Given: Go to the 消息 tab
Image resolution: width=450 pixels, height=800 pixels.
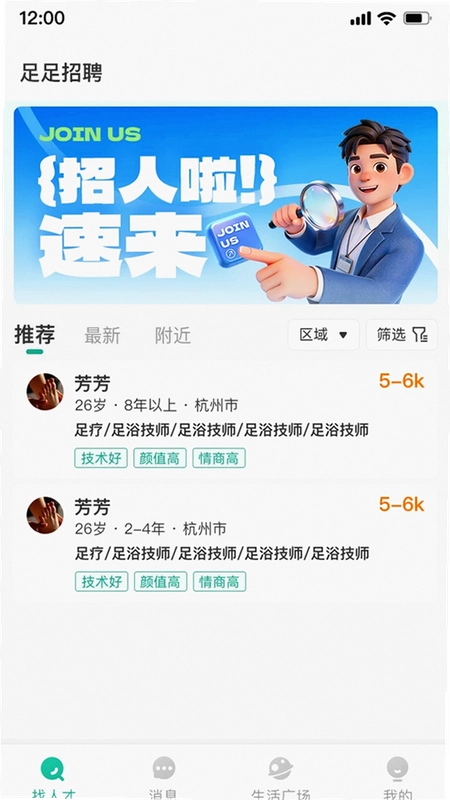Looking at the screenshot, I should click(x=164, y=777).
